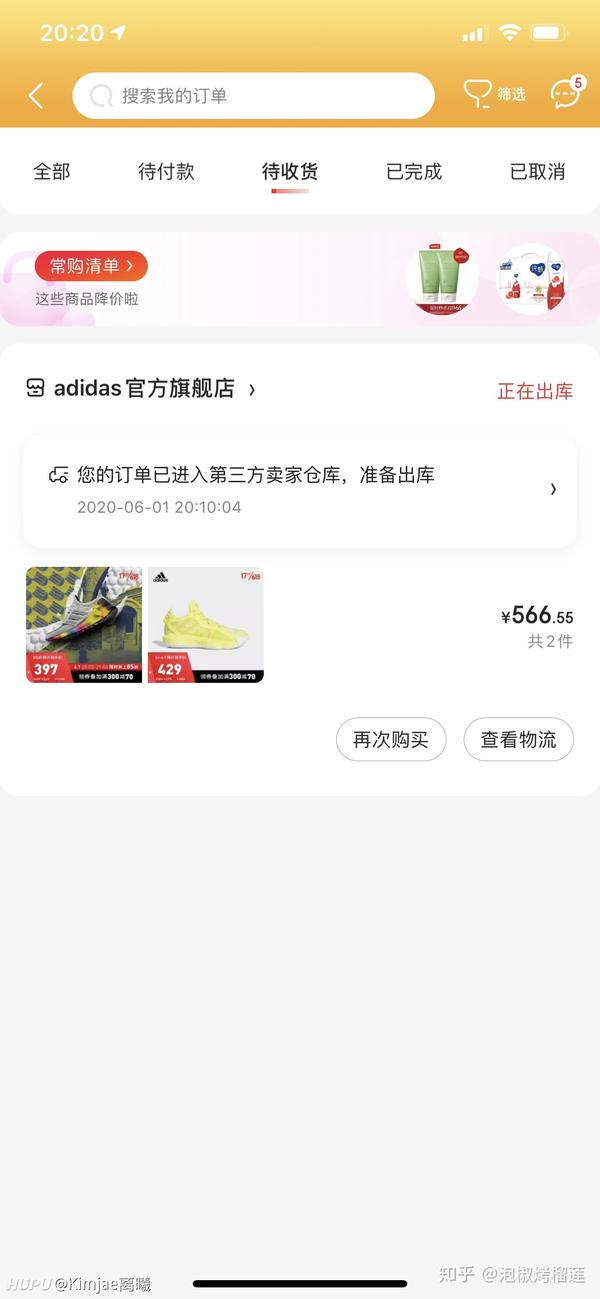View the order logistics status update
The width and height of the screenshot is (600, 1299).
300,490
